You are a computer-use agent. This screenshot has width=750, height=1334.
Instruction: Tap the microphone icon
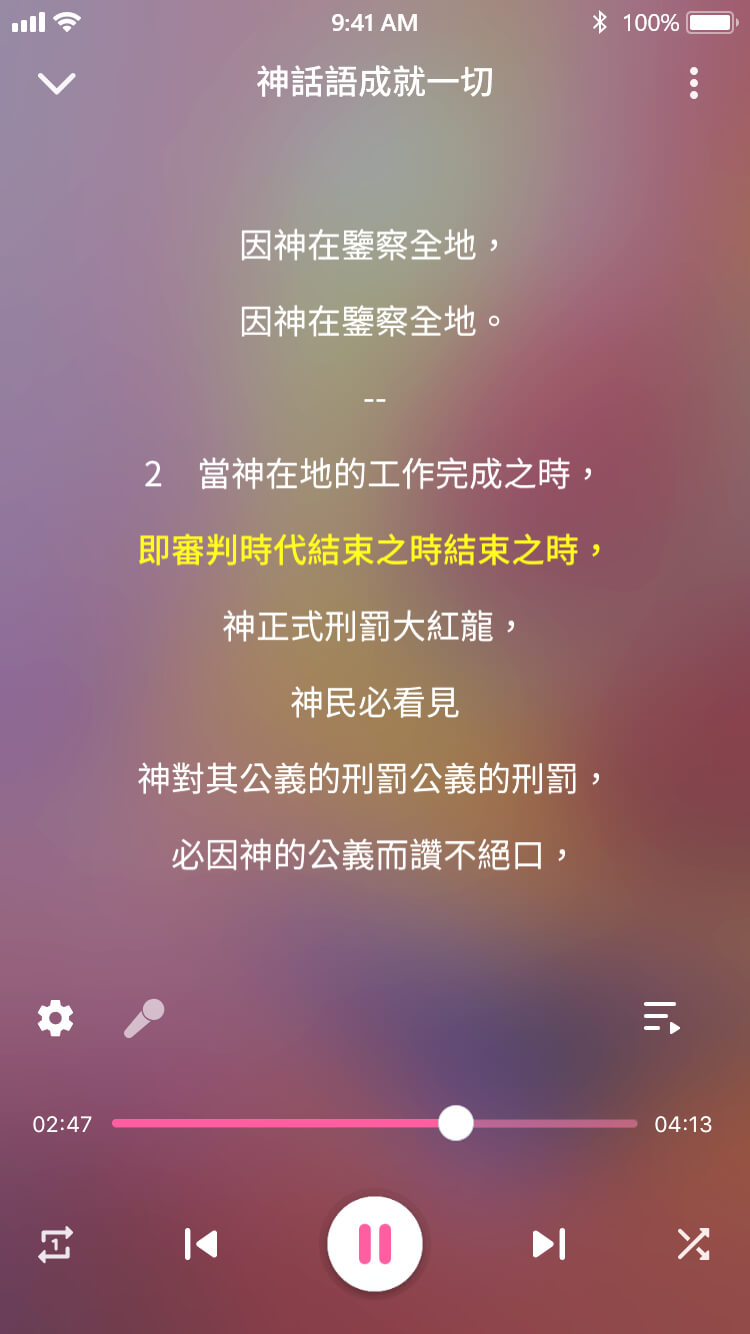(144, 1019)
